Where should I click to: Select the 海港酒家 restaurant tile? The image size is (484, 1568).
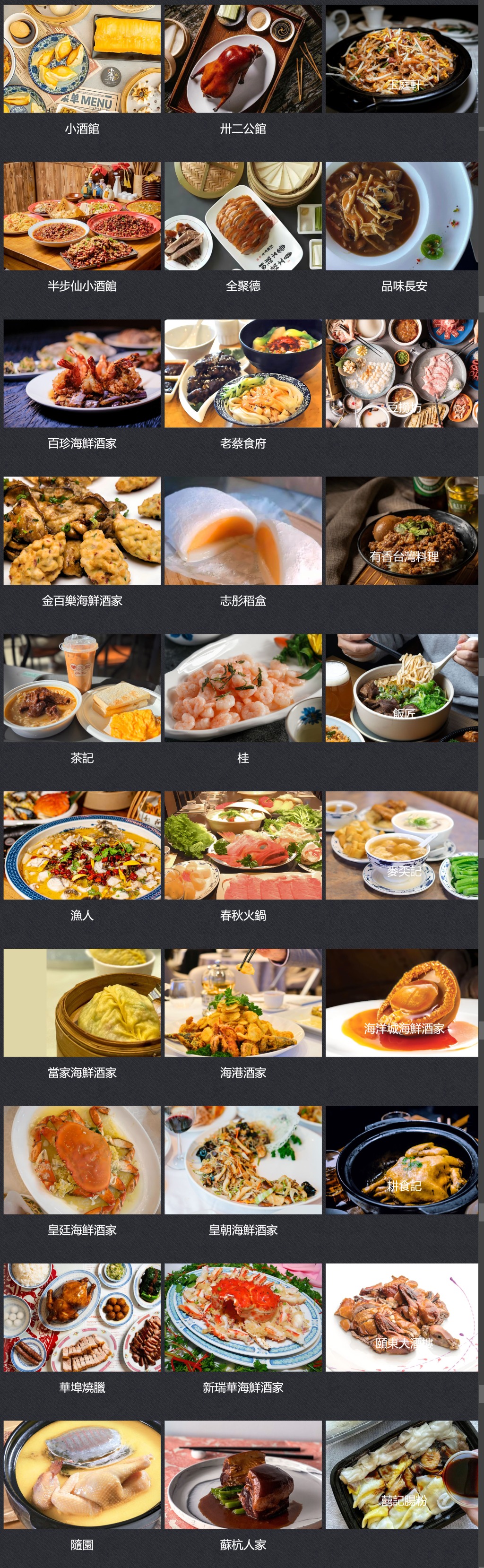pos(243,1003)
